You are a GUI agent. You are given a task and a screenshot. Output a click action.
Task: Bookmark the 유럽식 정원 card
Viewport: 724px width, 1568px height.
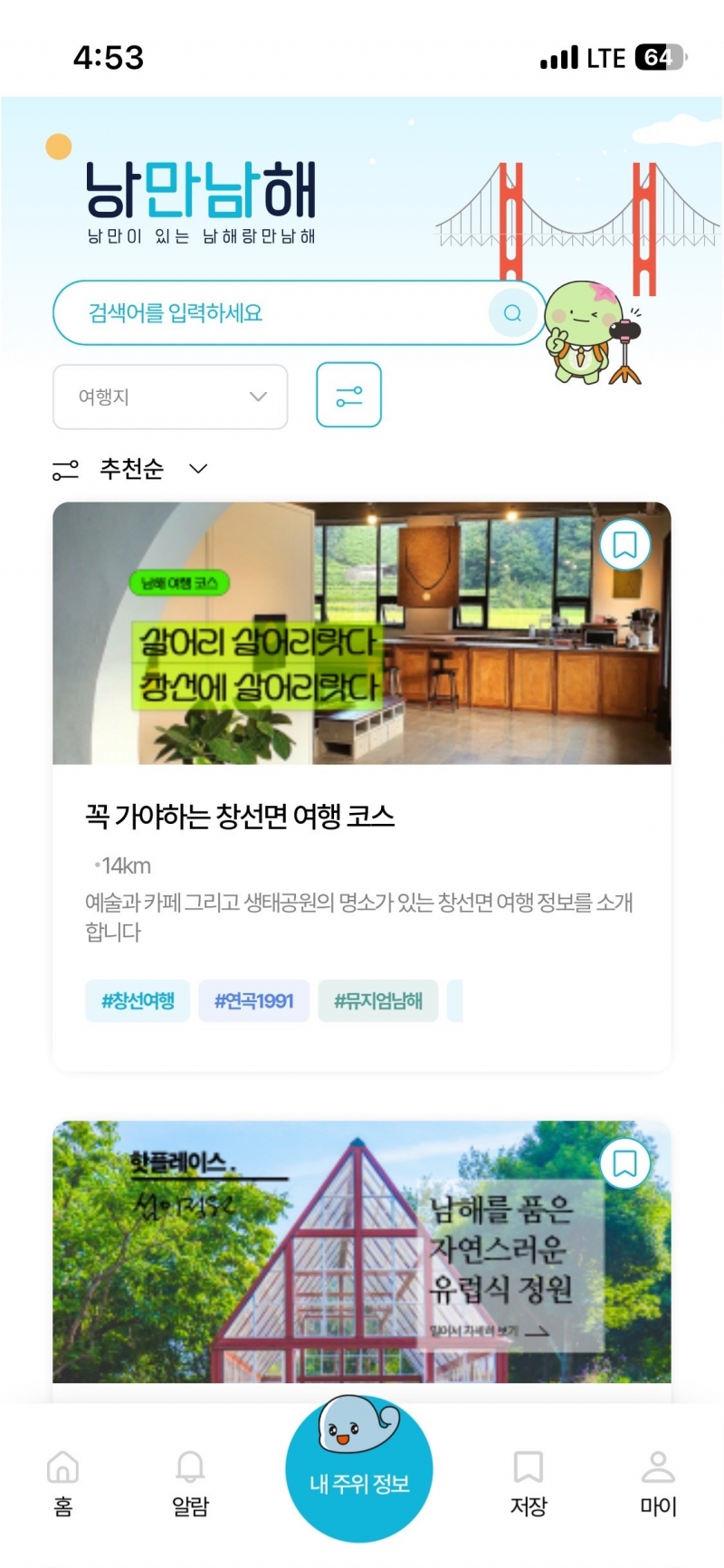point(624,1163)
